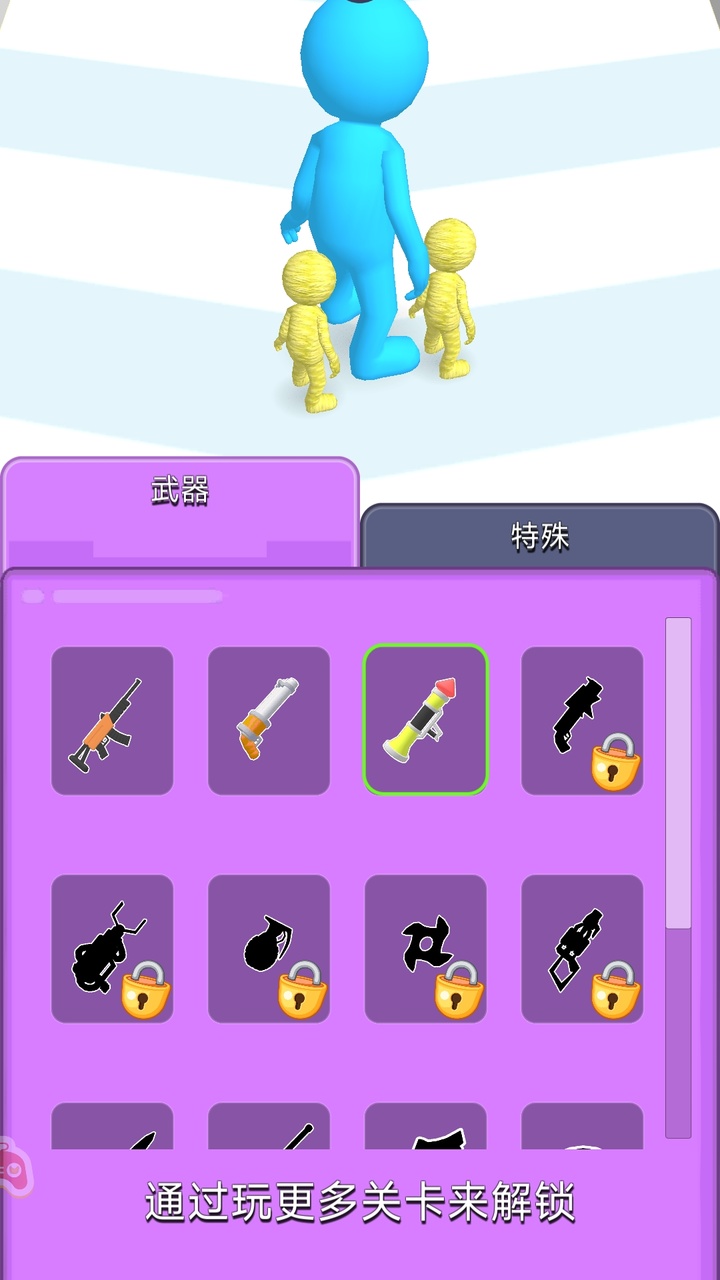Image resolution: width=720 pixels, height=1280 pixels.
Task: Select the 武器 tab
Action: 180,492
